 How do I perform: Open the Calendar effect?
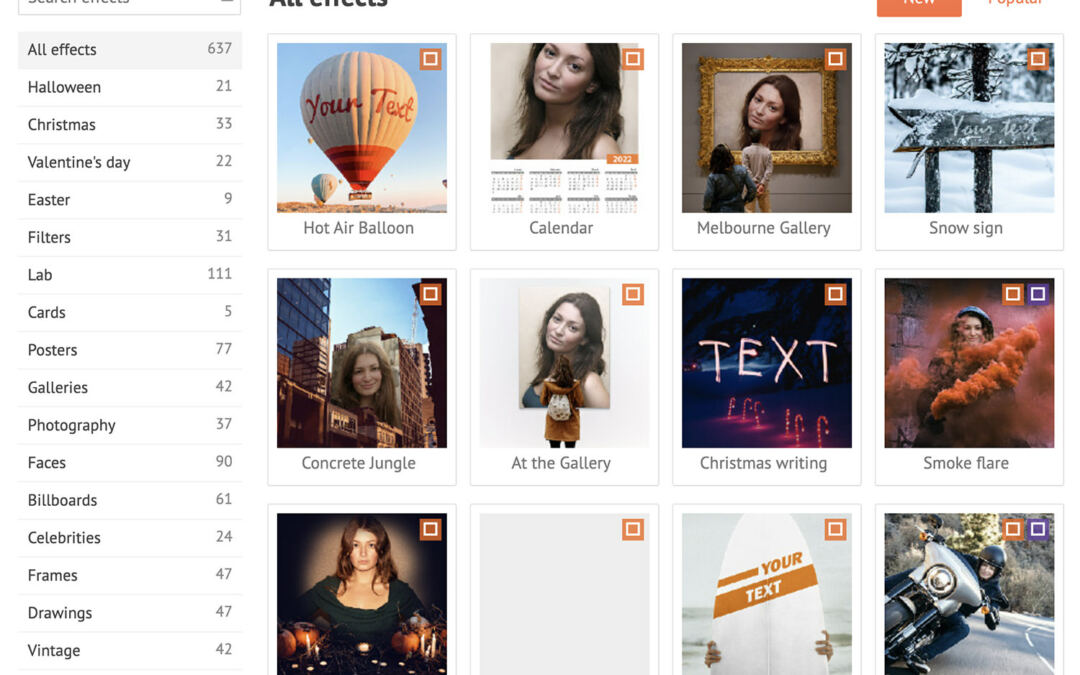(563, 128)
